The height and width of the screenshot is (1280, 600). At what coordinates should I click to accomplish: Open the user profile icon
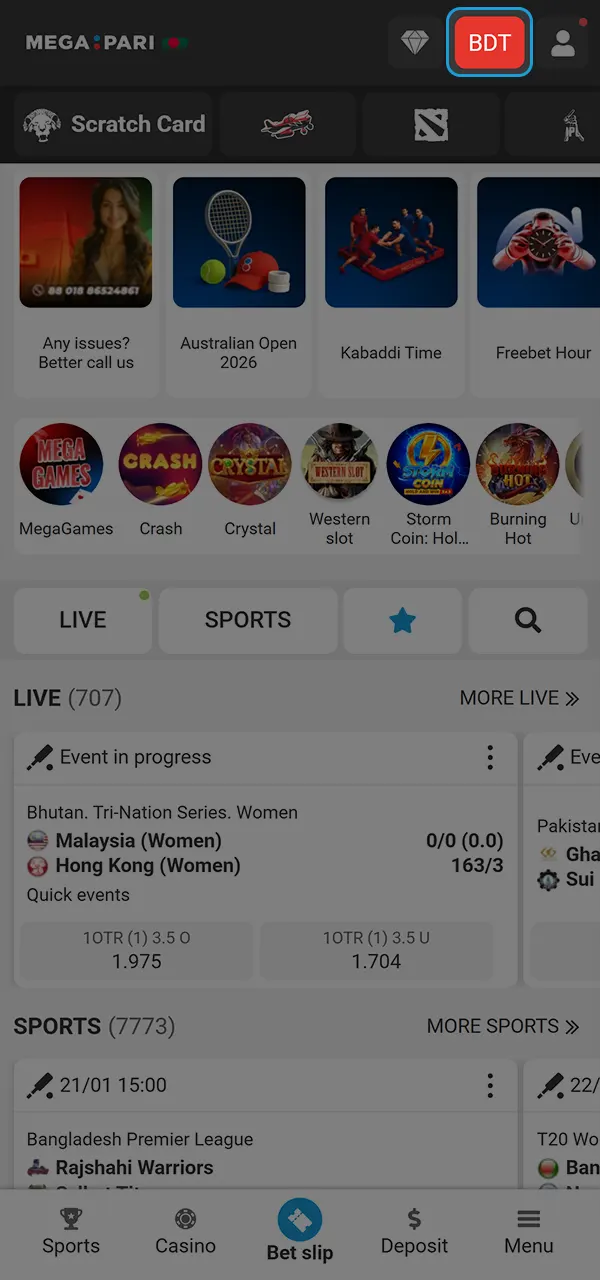(x=563, y=43)
